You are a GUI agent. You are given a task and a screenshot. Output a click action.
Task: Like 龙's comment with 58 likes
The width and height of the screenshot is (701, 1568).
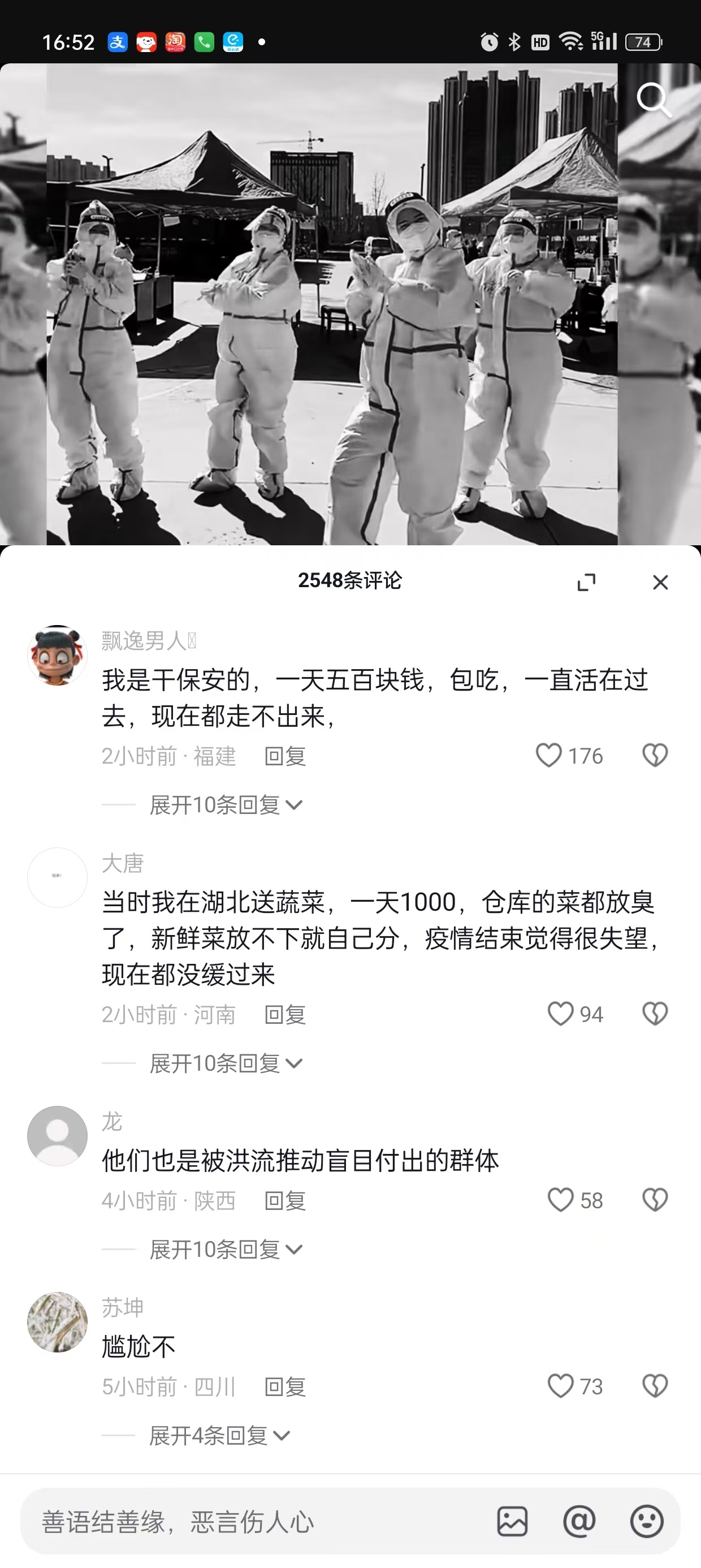pos(560,1200)
